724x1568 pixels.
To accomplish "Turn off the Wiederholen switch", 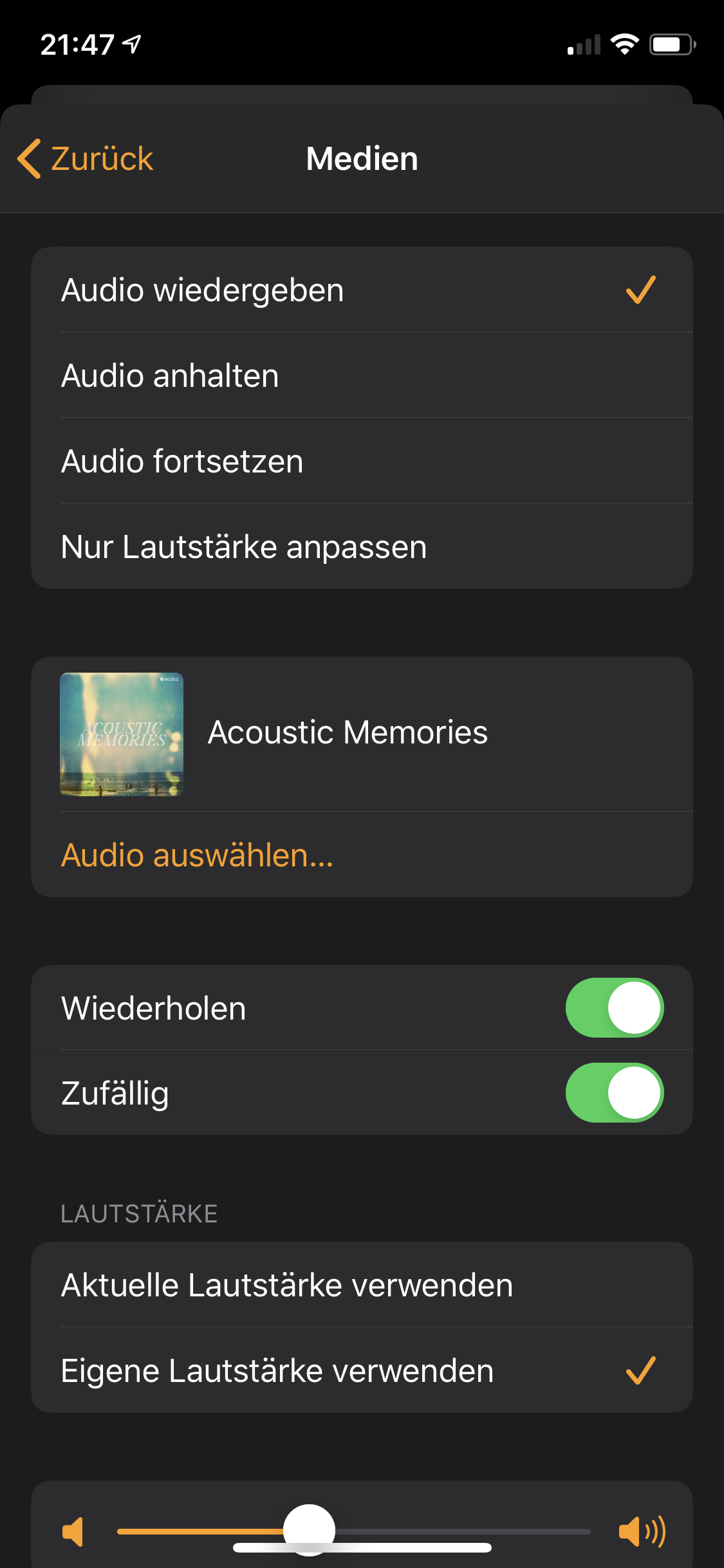I will click(614, 1007).
